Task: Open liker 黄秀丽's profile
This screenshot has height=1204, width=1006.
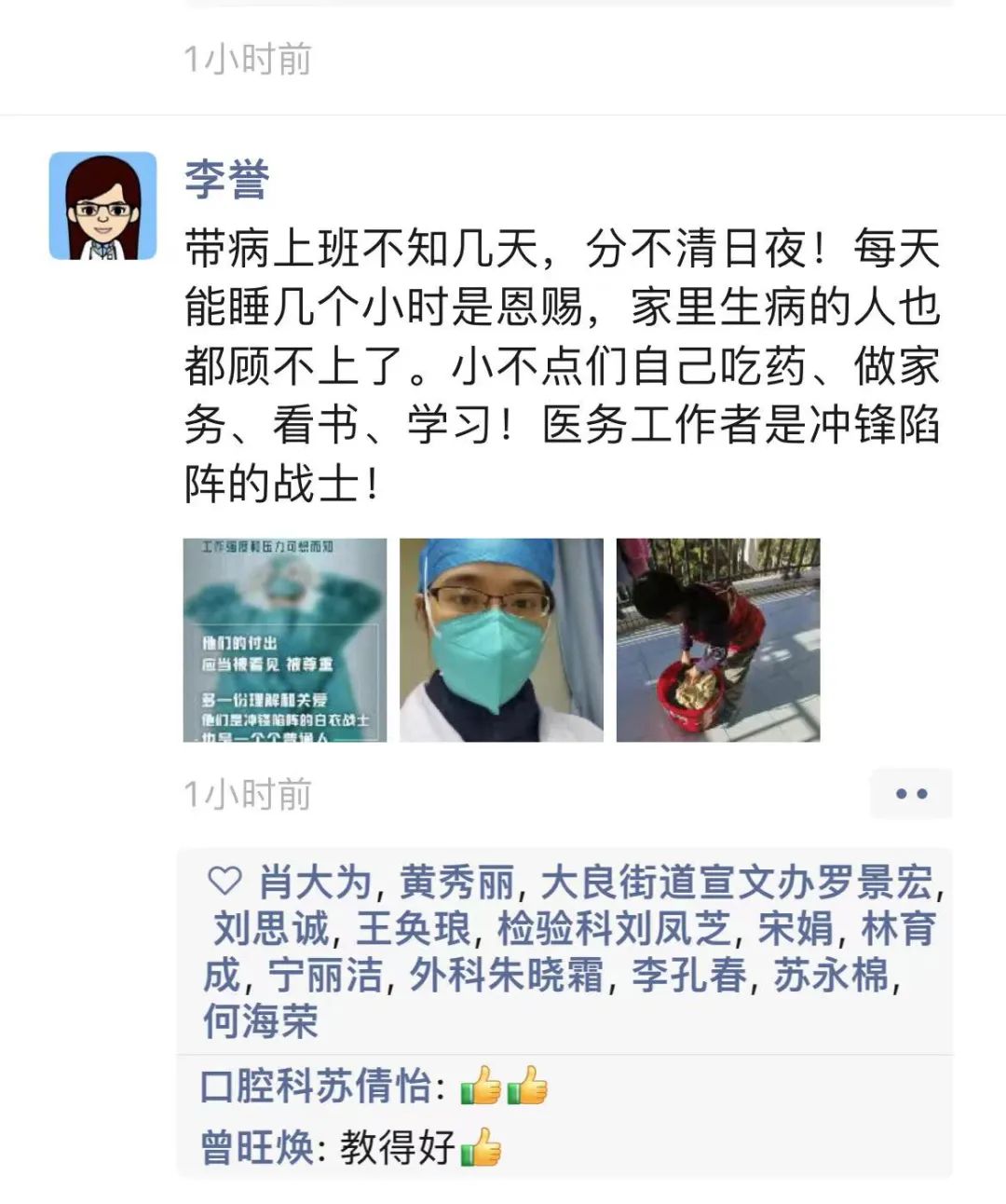Action: (456, 882)
